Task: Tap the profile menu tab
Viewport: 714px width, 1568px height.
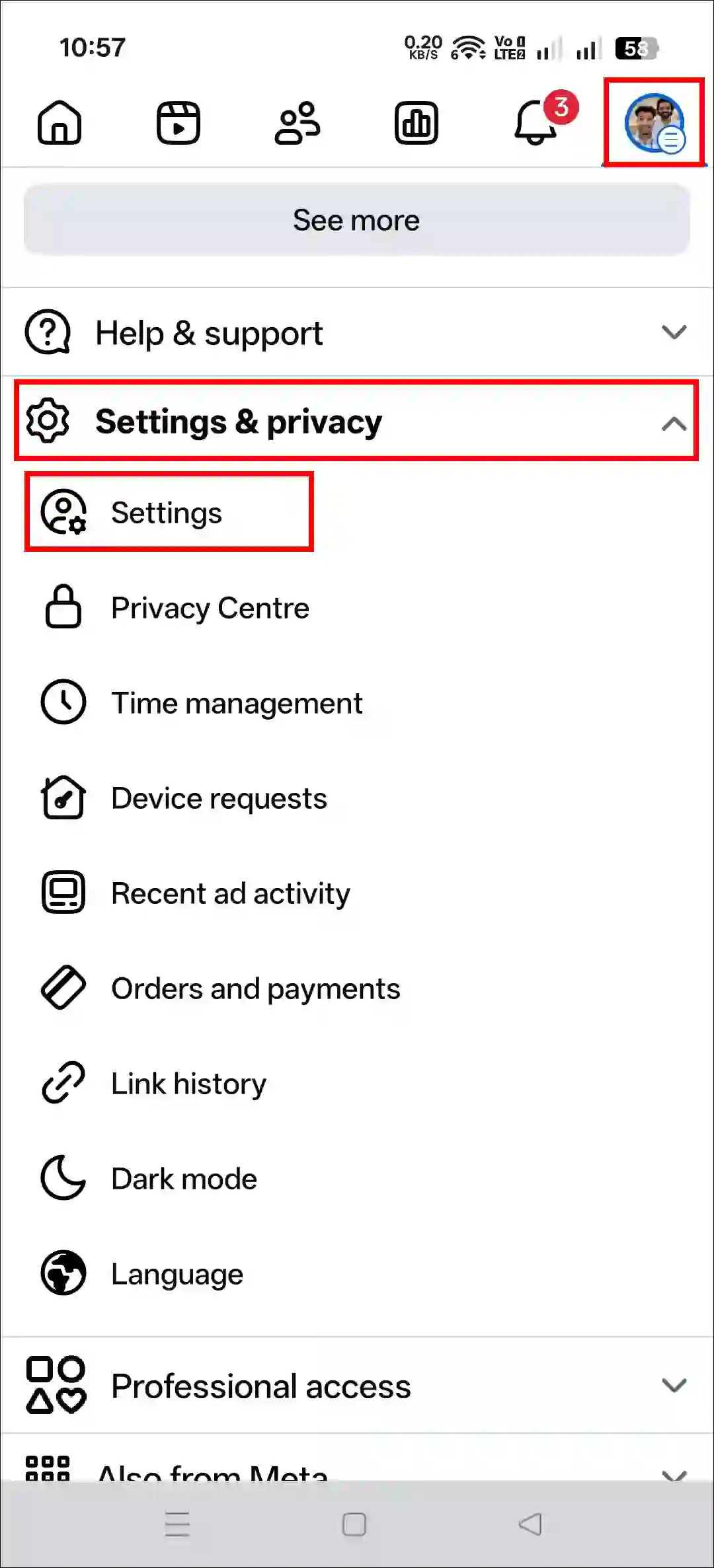Action: (x=654, y=123)
